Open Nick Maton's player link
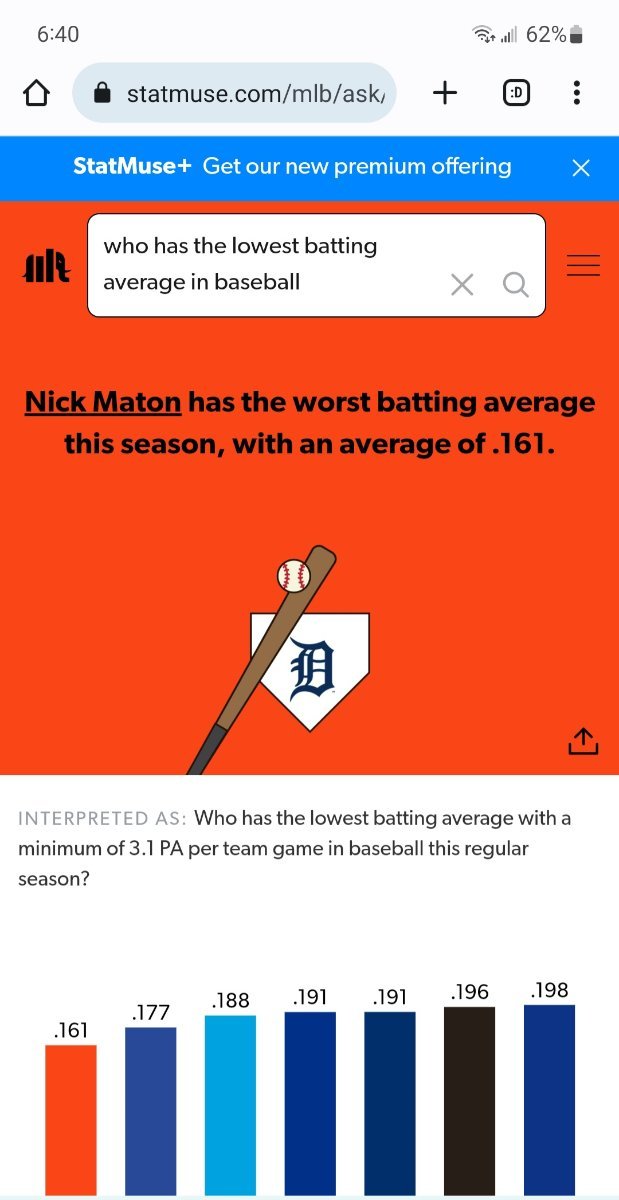This screenshot has width=619, height=1200. (103, 403)
